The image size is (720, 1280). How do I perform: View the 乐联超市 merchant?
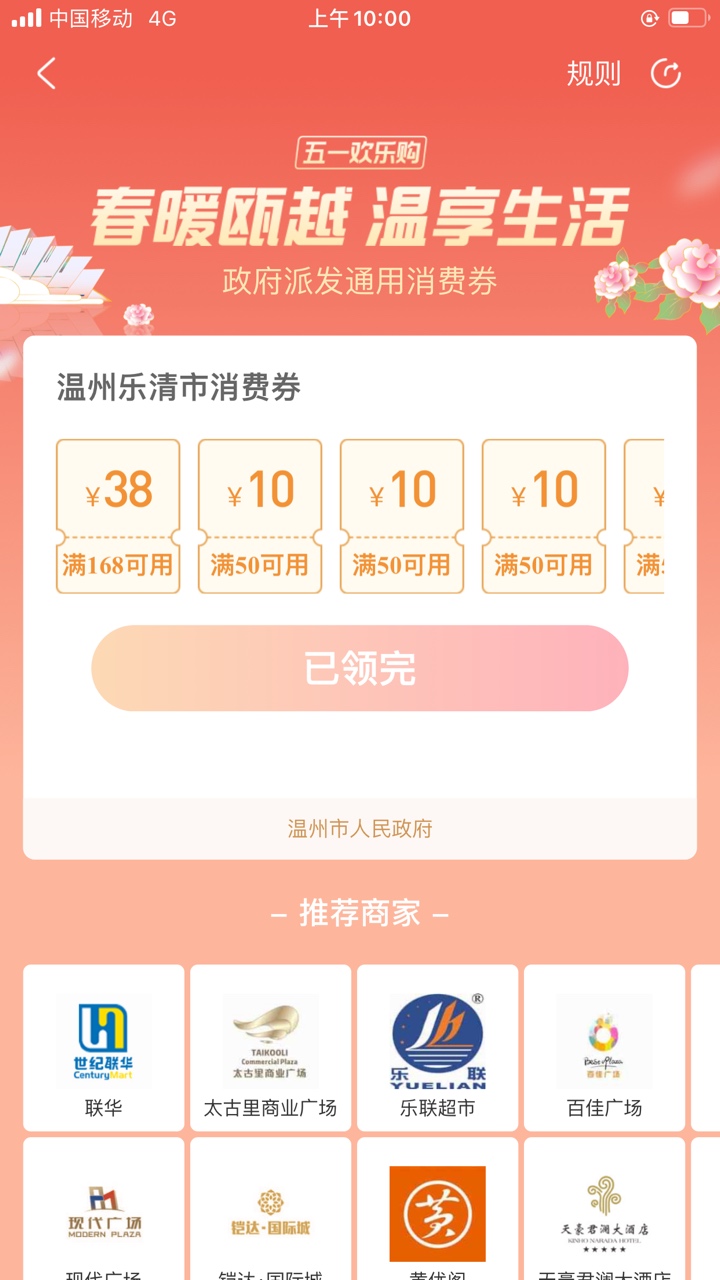438,1048
